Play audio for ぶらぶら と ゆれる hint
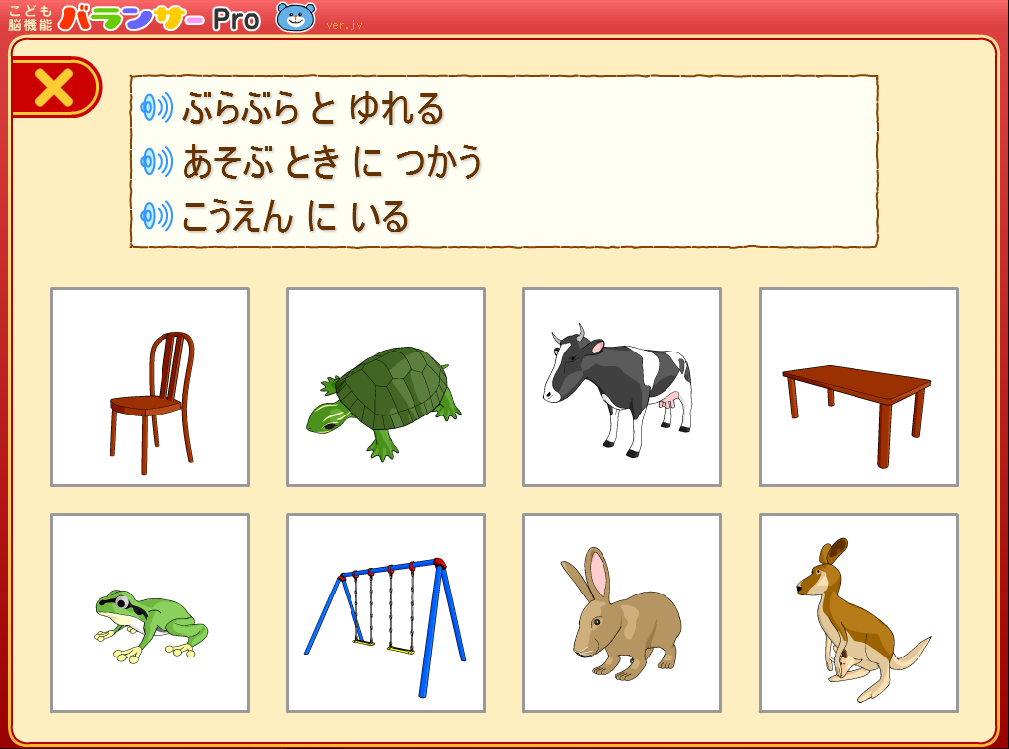1009x749 pixels. click(157, 107)
